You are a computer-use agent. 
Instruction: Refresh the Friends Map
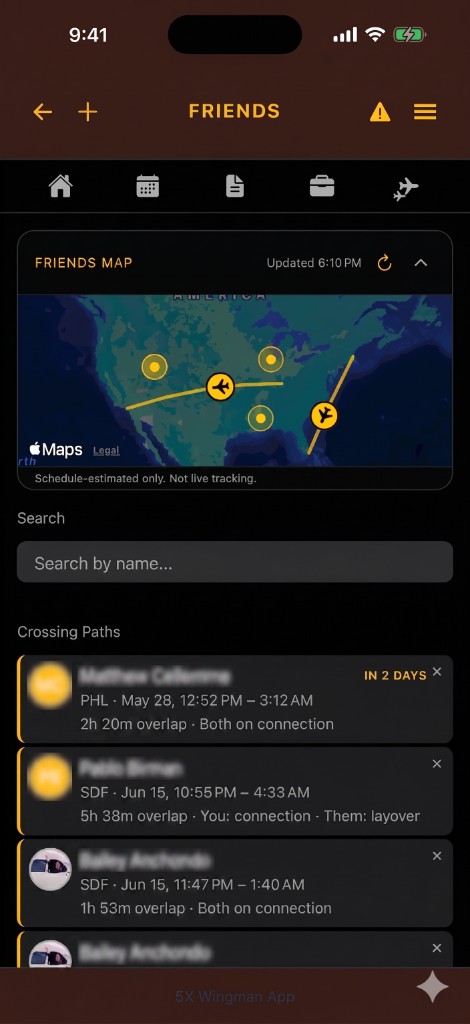[384, 263]
